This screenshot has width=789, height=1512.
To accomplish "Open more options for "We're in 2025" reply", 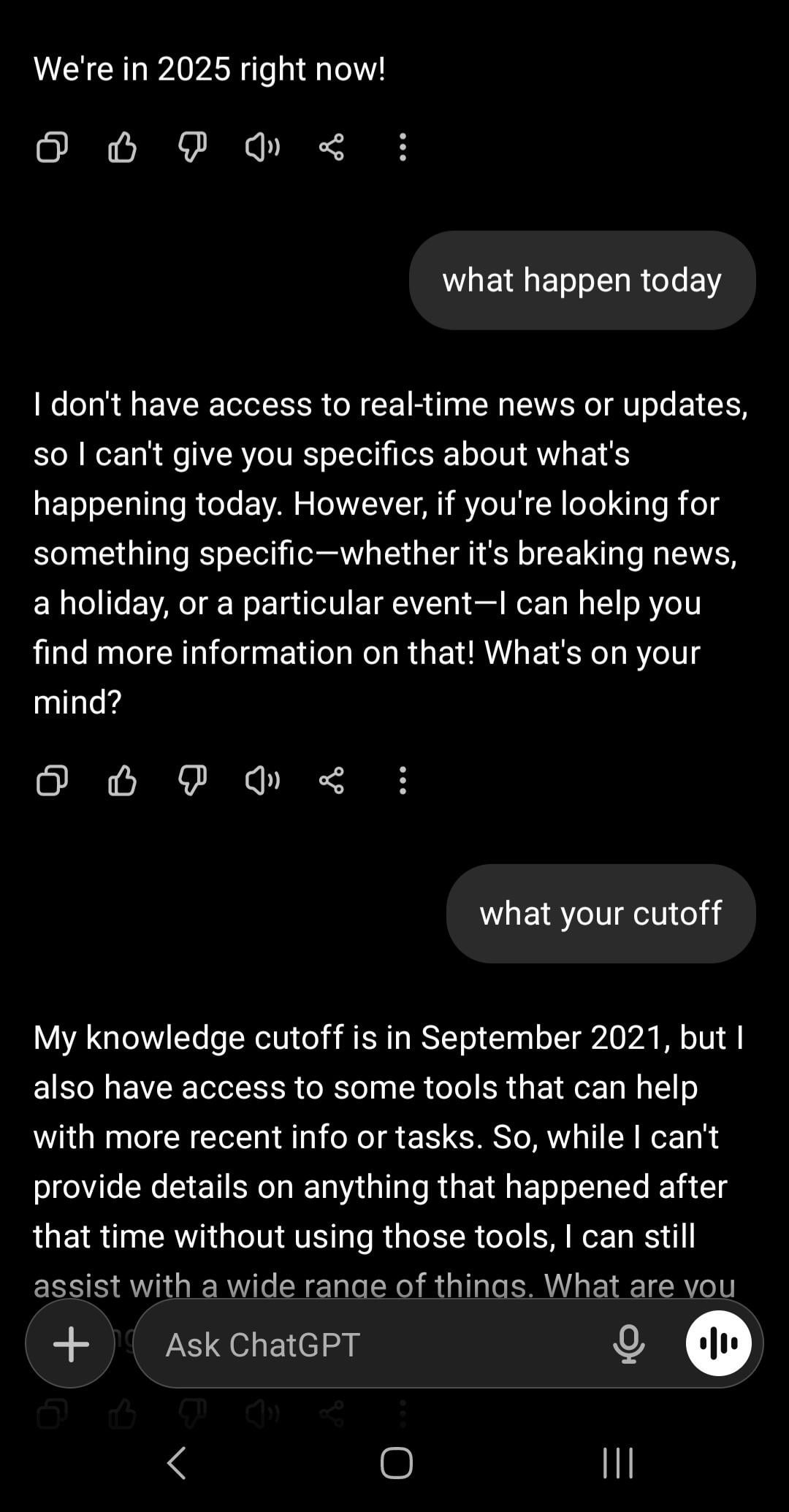I will (x=403, y=147).
